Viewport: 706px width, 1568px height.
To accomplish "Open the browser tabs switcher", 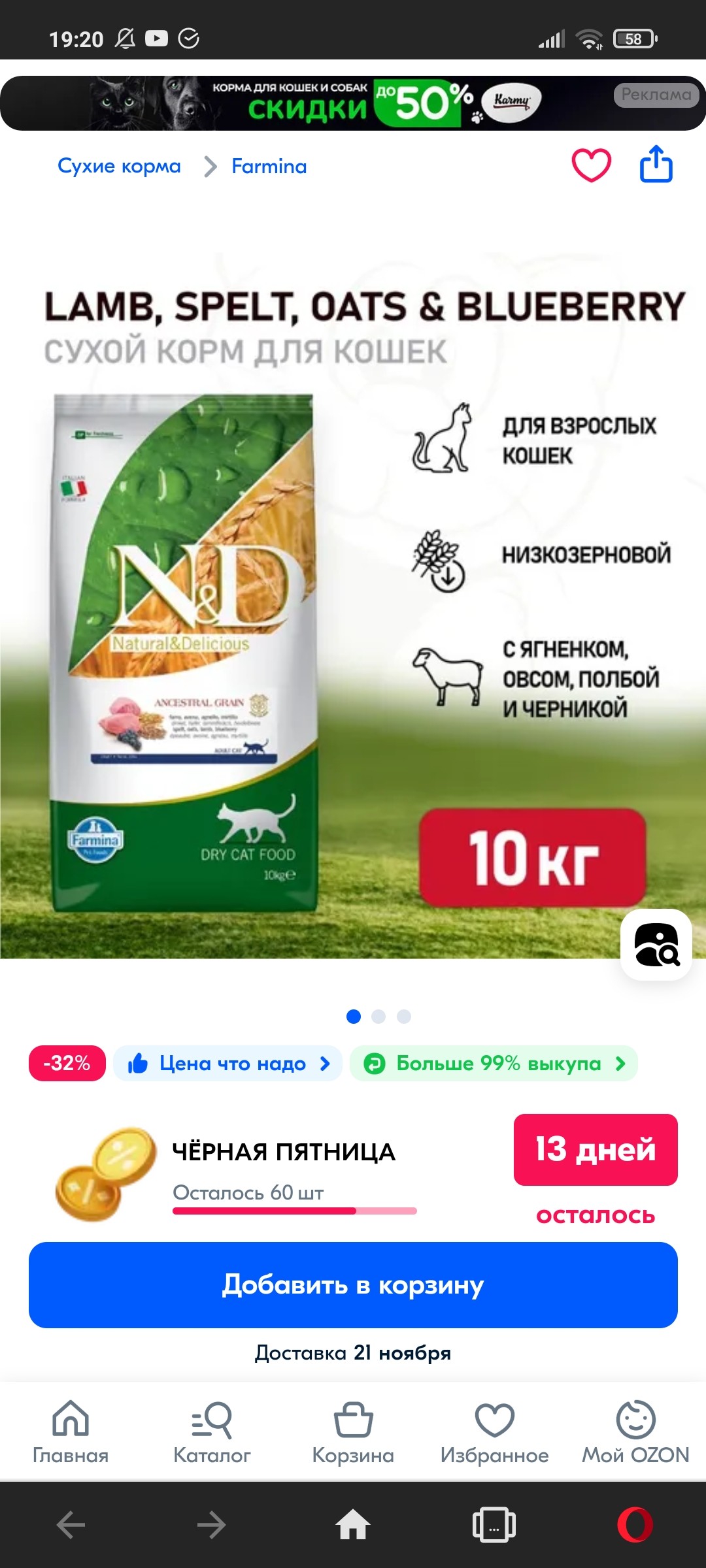I will tap(494, 1525).
